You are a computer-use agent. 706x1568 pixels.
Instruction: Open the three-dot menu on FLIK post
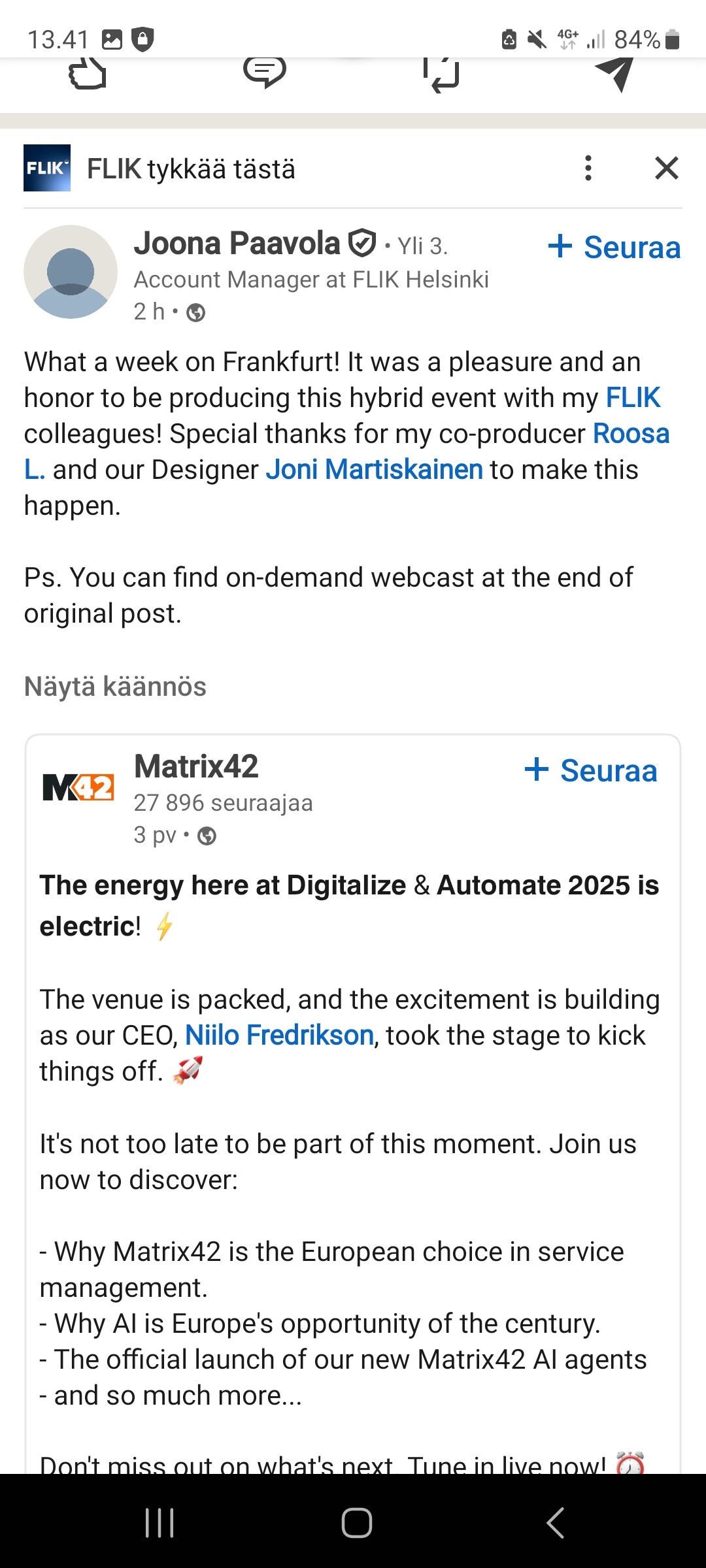588,169
